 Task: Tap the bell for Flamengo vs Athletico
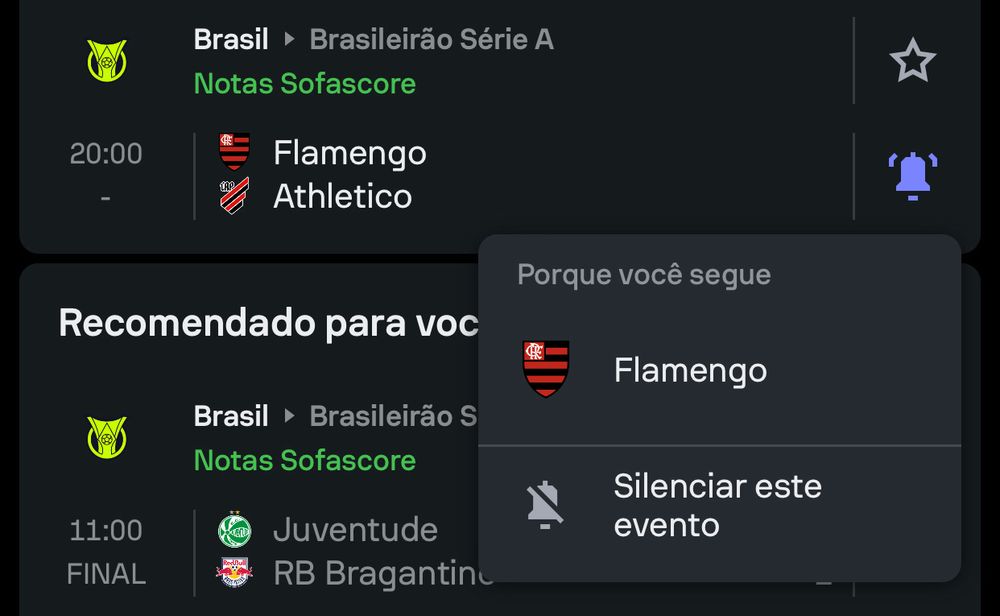point(913,176)
